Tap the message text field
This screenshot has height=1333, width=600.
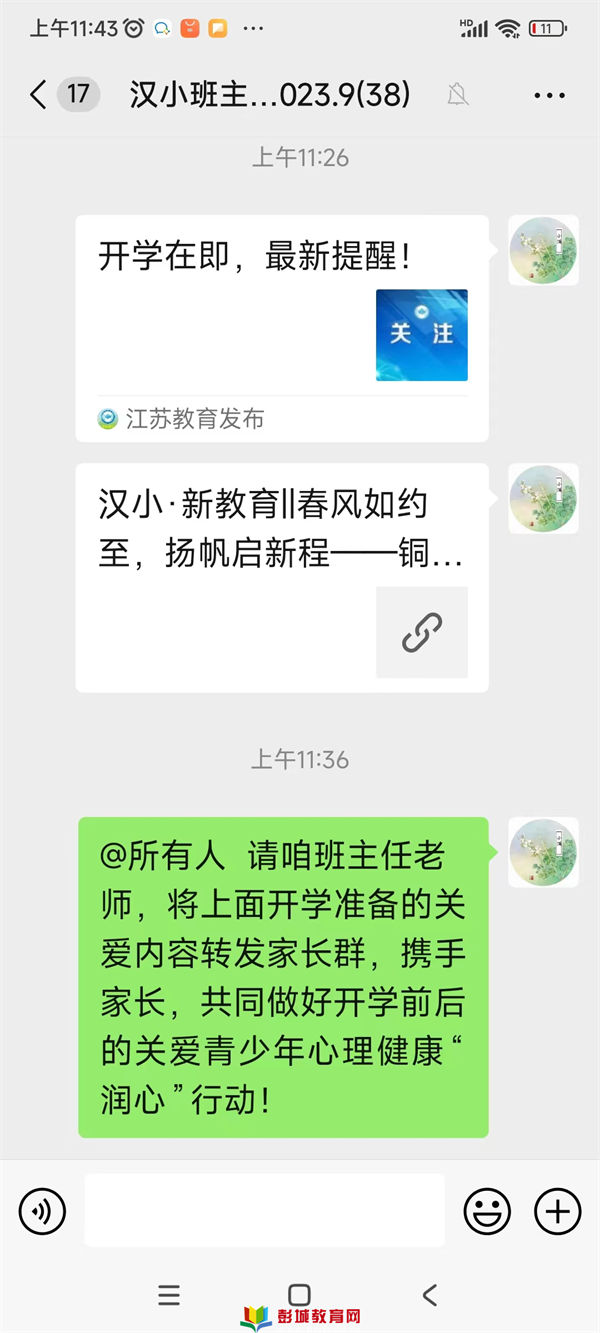[x=264, y=1210]
